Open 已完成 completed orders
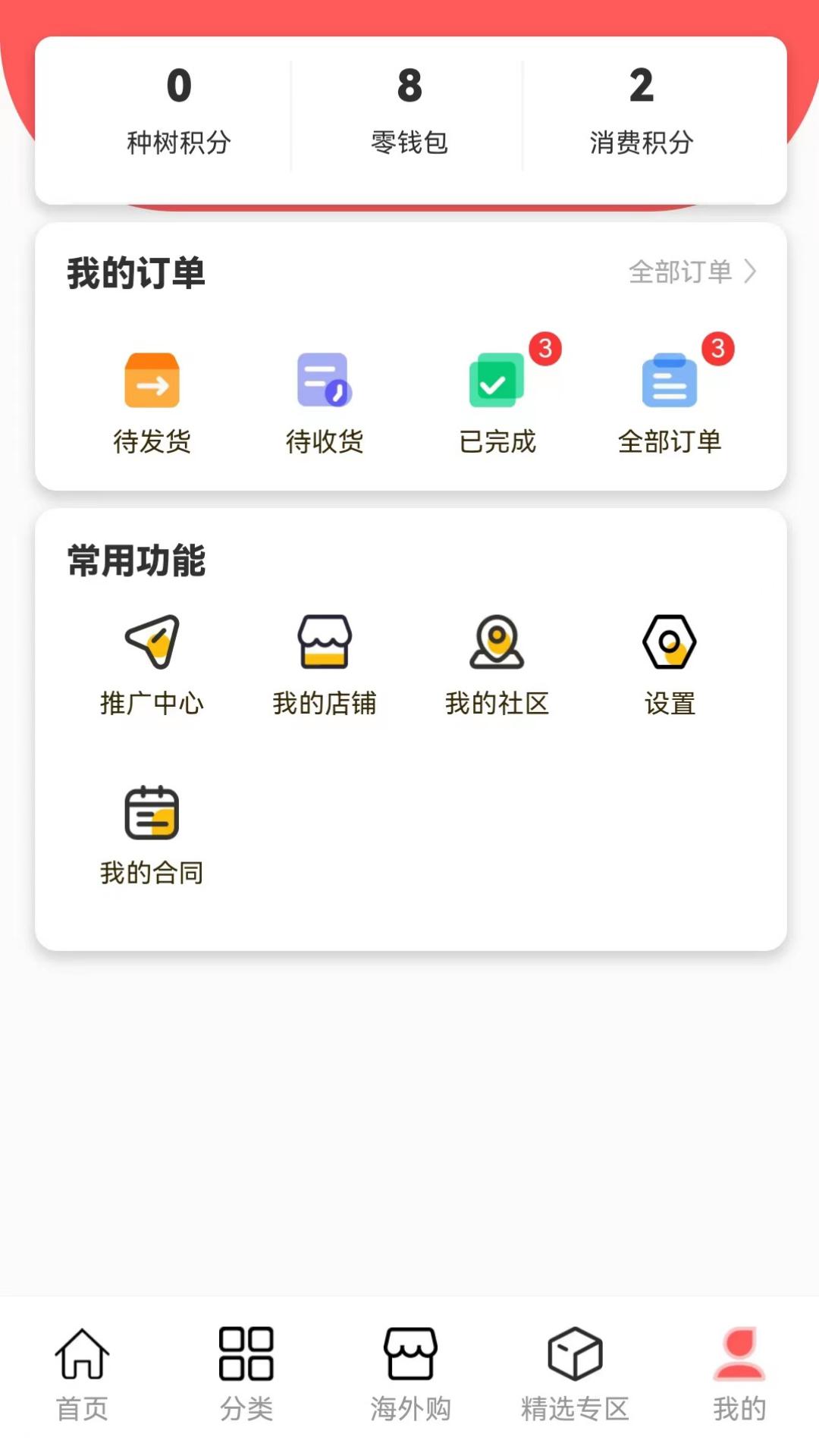This screenshot has height=1456, width=819. click(497, 402)
